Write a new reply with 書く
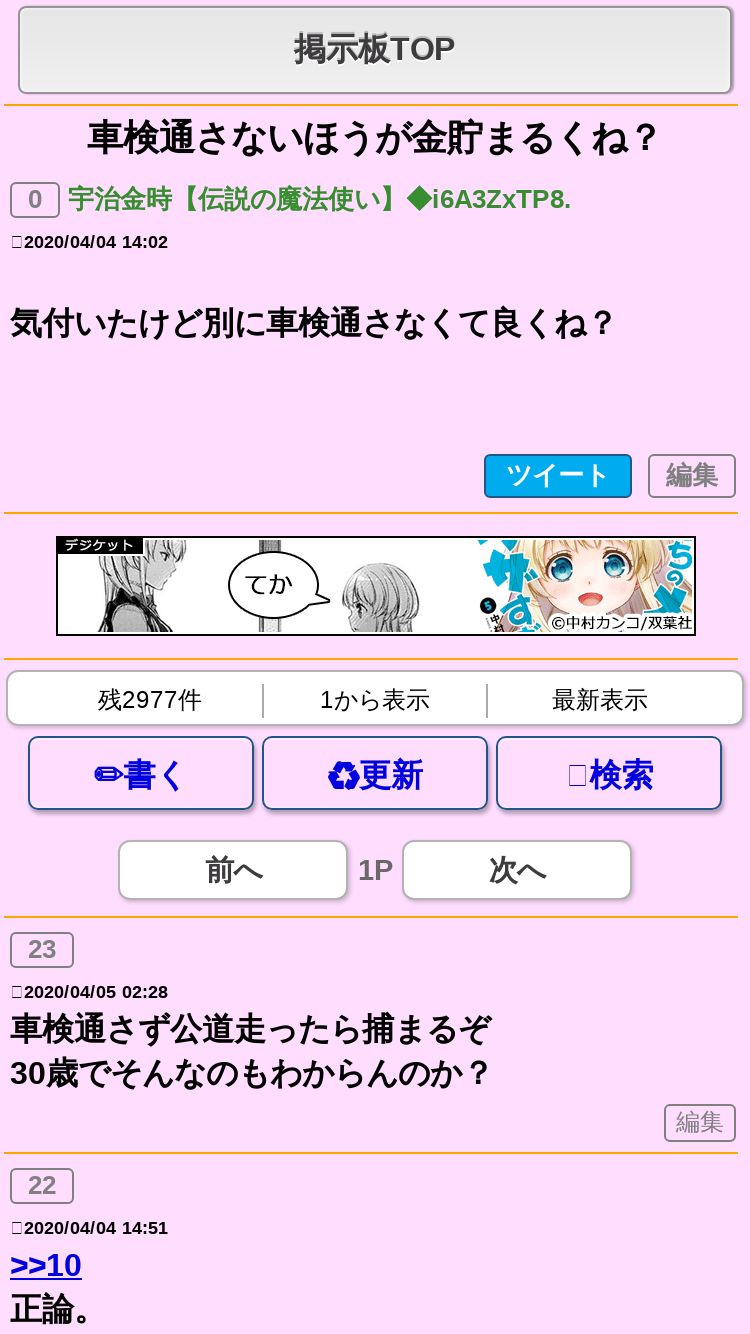This screenshot has height=1334, width=750. [x=141, y=774]
